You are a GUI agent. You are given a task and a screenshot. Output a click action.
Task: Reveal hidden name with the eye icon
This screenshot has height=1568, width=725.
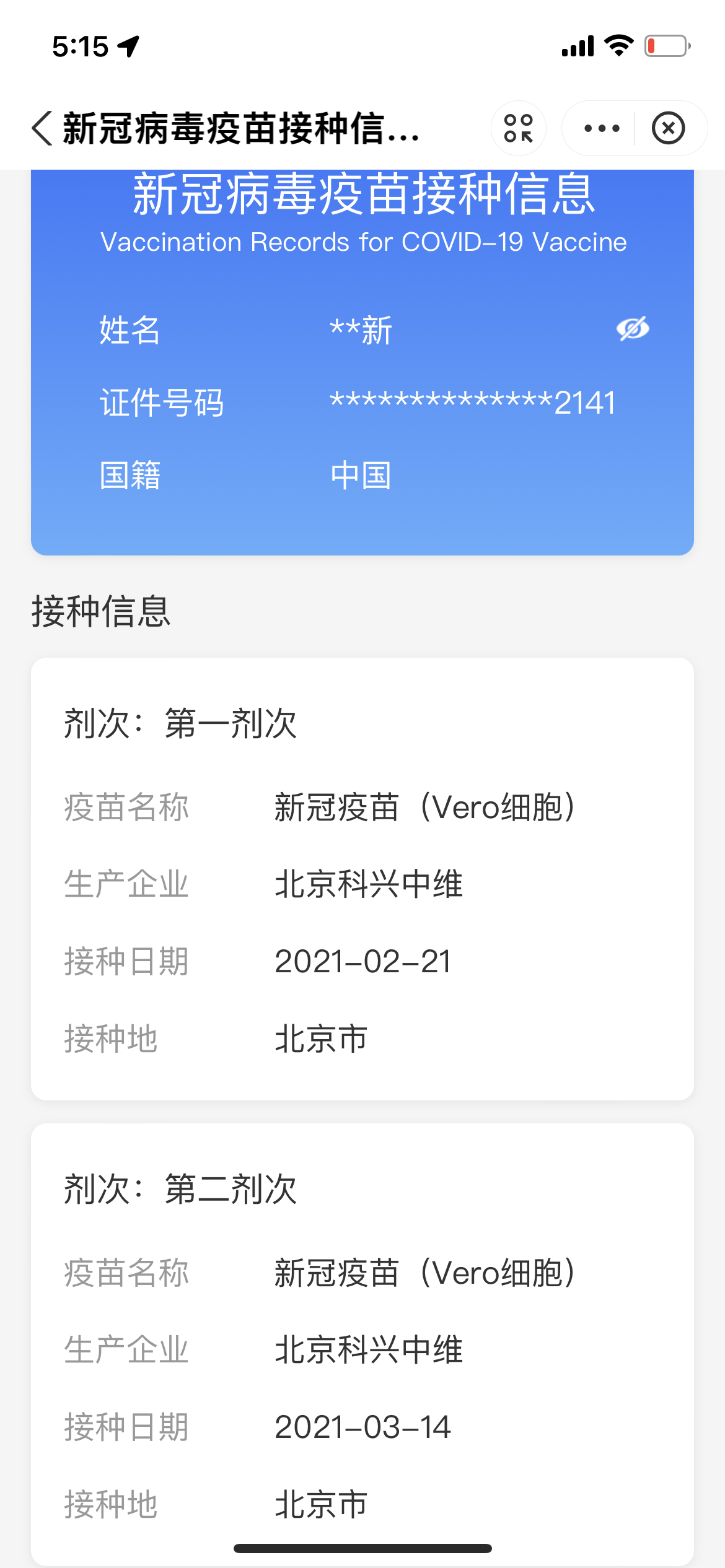(633, 329)
